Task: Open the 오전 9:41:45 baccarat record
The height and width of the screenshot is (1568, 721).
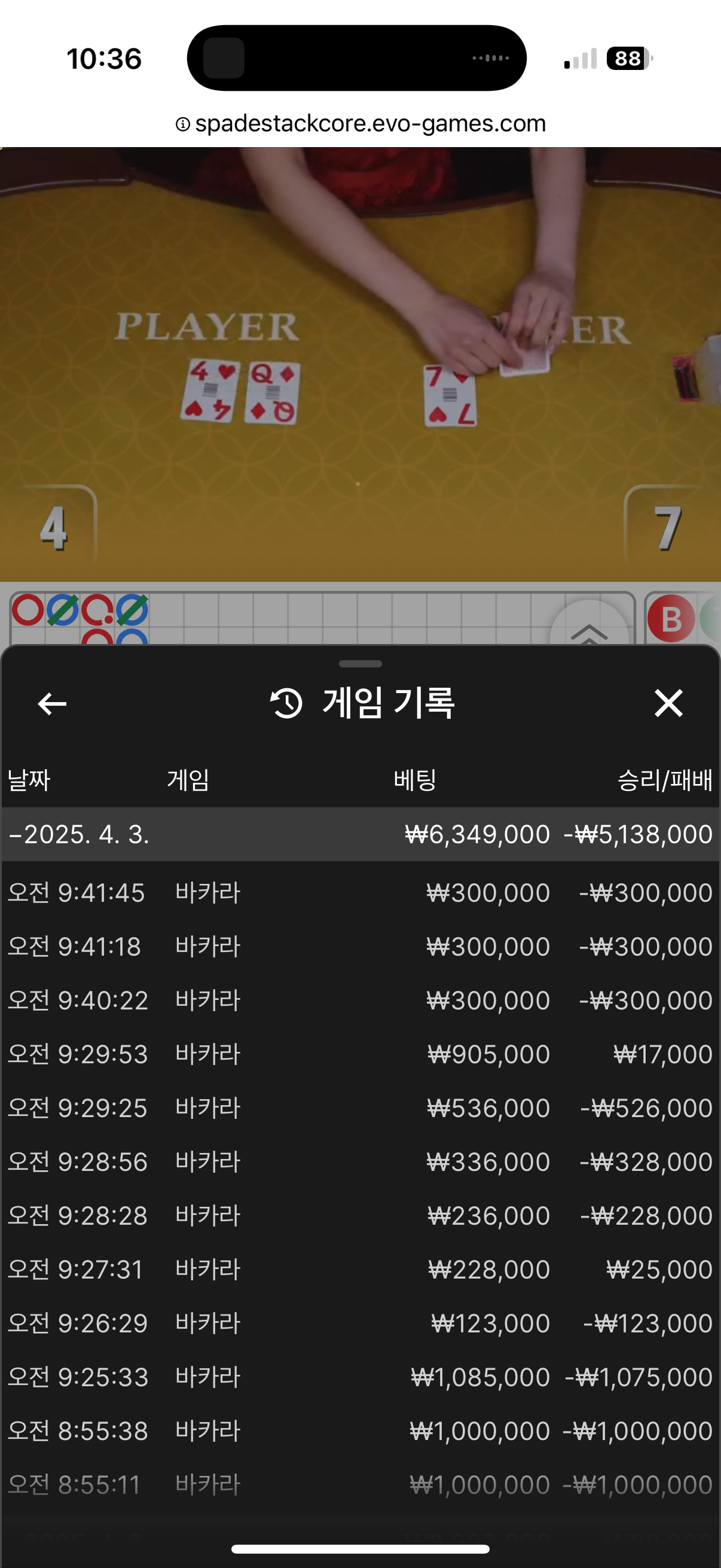Action: point(360,893)
